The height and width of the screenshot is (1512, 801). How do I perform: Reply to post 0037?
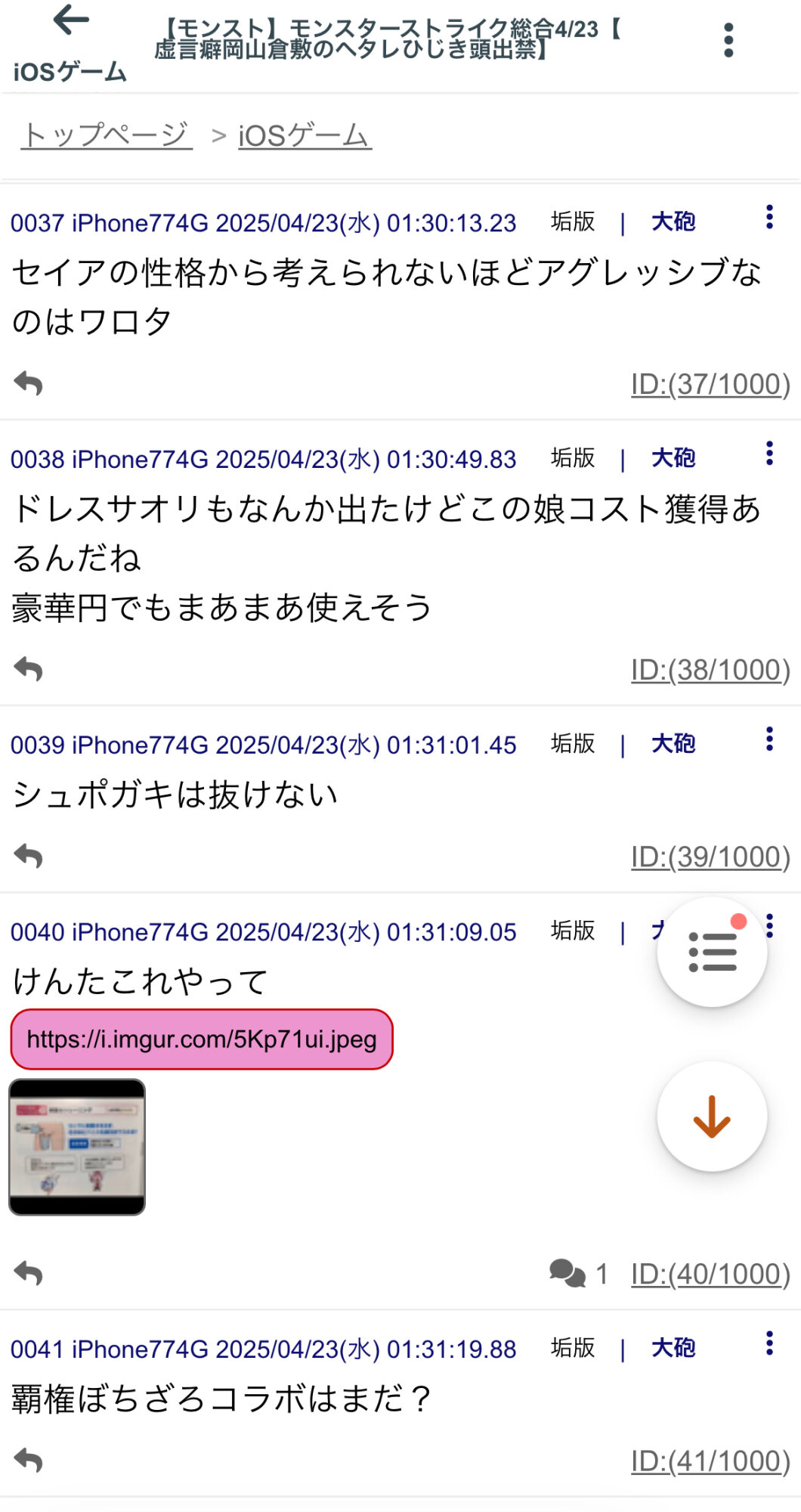pyautogui.click(x=29, y=383)
